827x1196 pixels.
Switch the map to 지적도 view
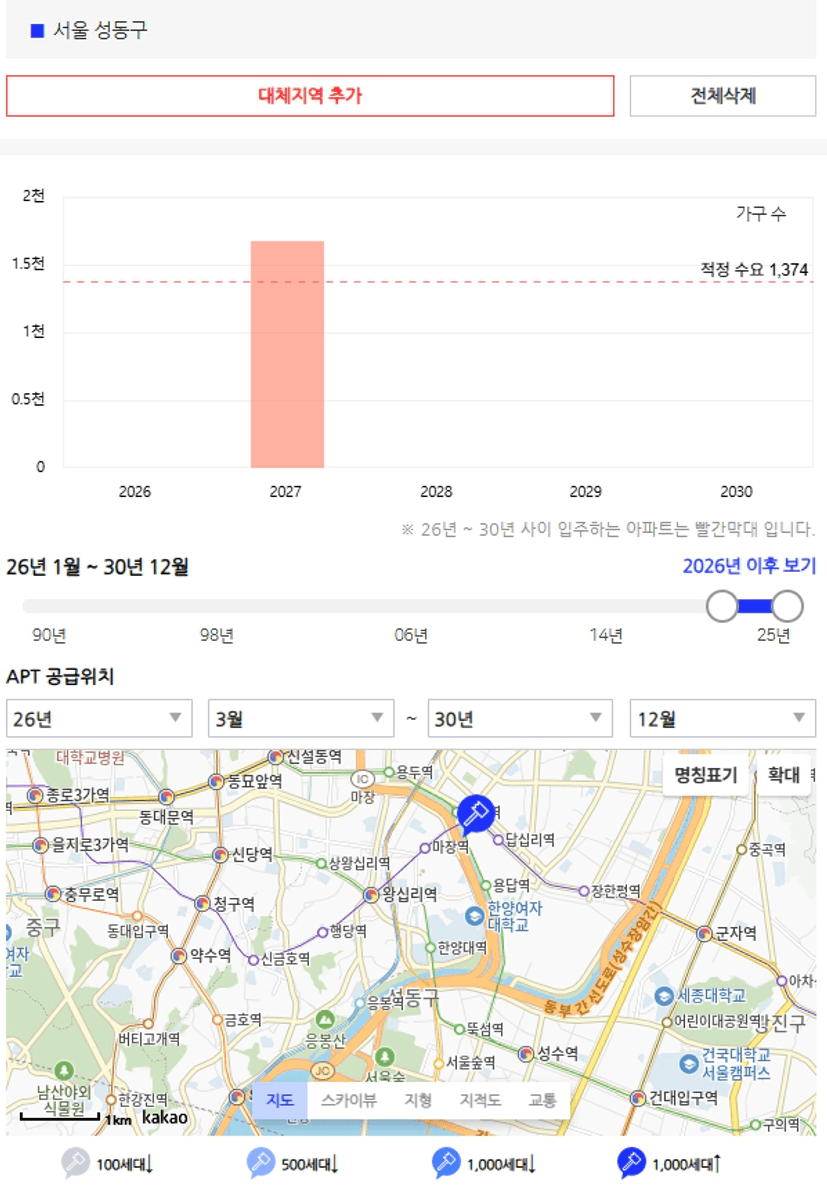point(480,1100)
